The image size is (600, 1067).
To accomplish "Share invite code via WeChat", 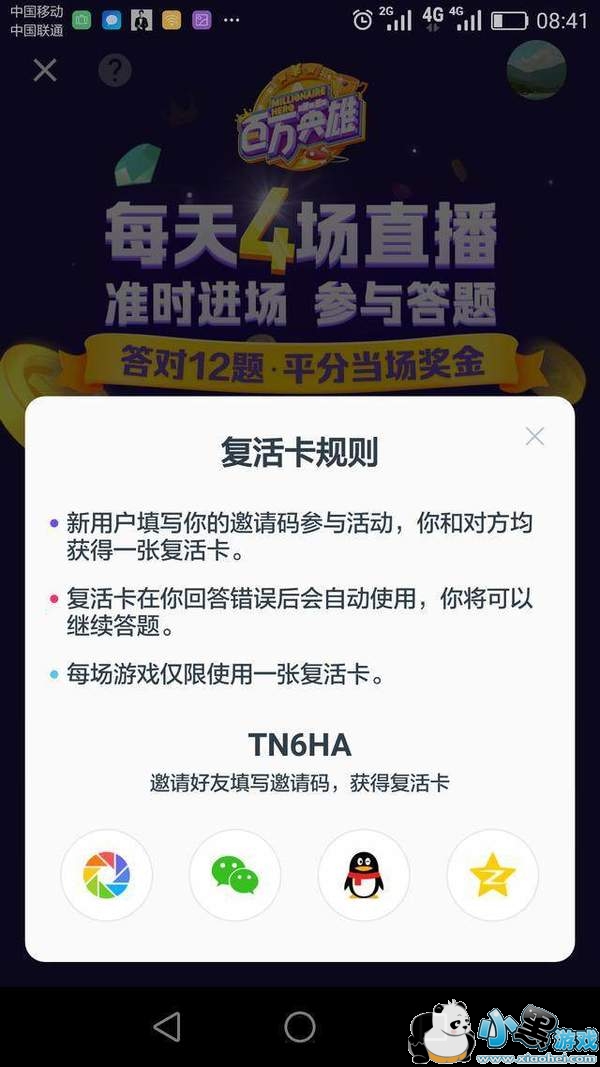I will (235, 874).
